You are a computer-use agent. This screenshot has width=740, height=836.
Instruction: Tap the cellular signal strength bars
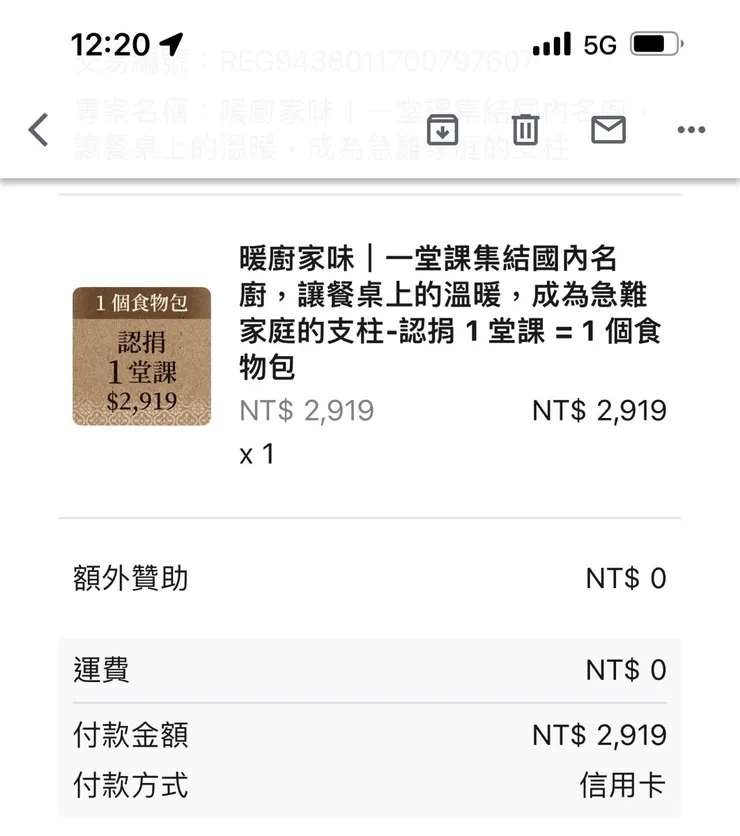coord(553,44)
